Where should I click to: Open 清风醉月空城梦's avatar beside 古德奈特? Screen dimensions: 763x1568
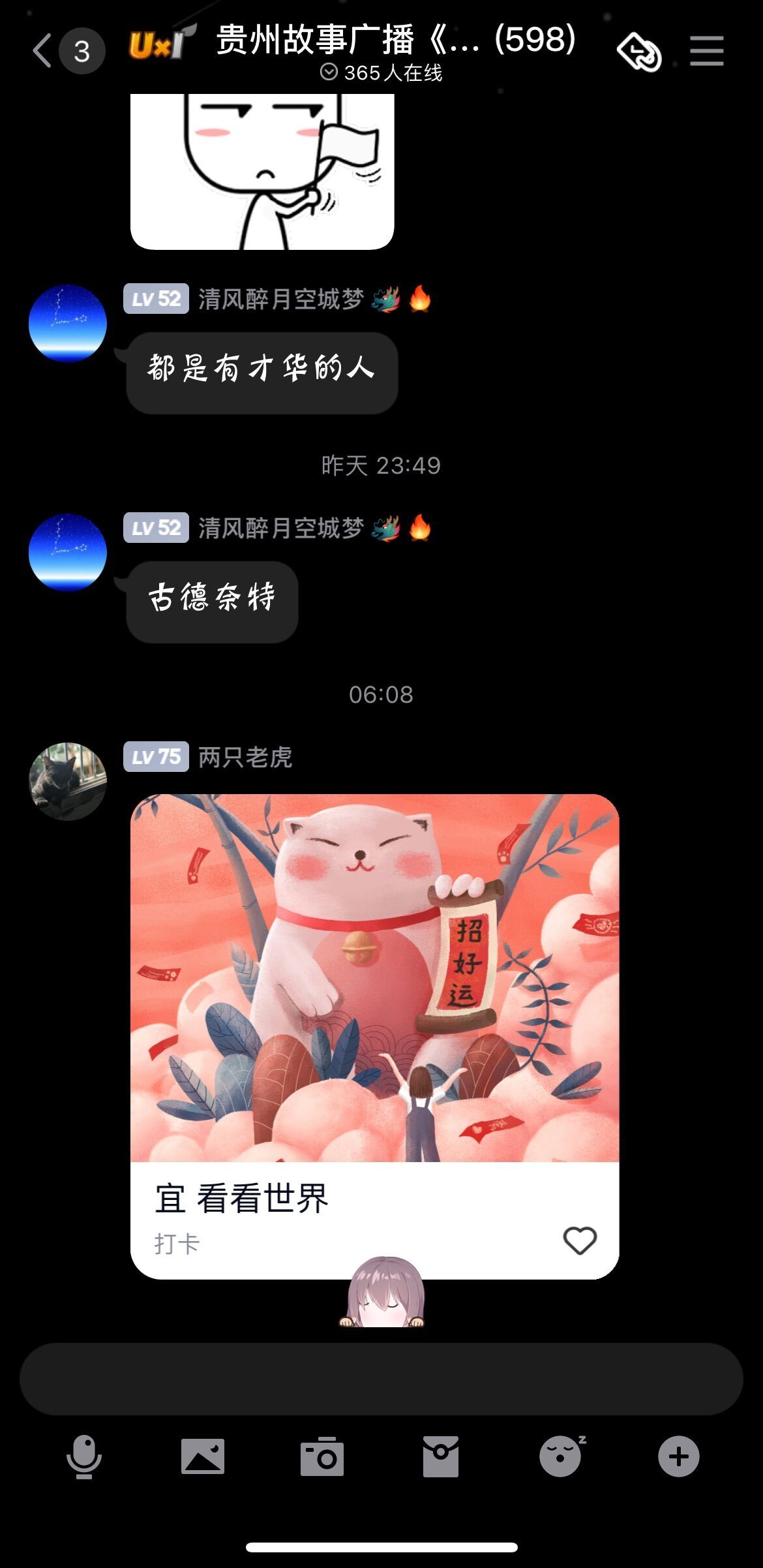point(68,552)
